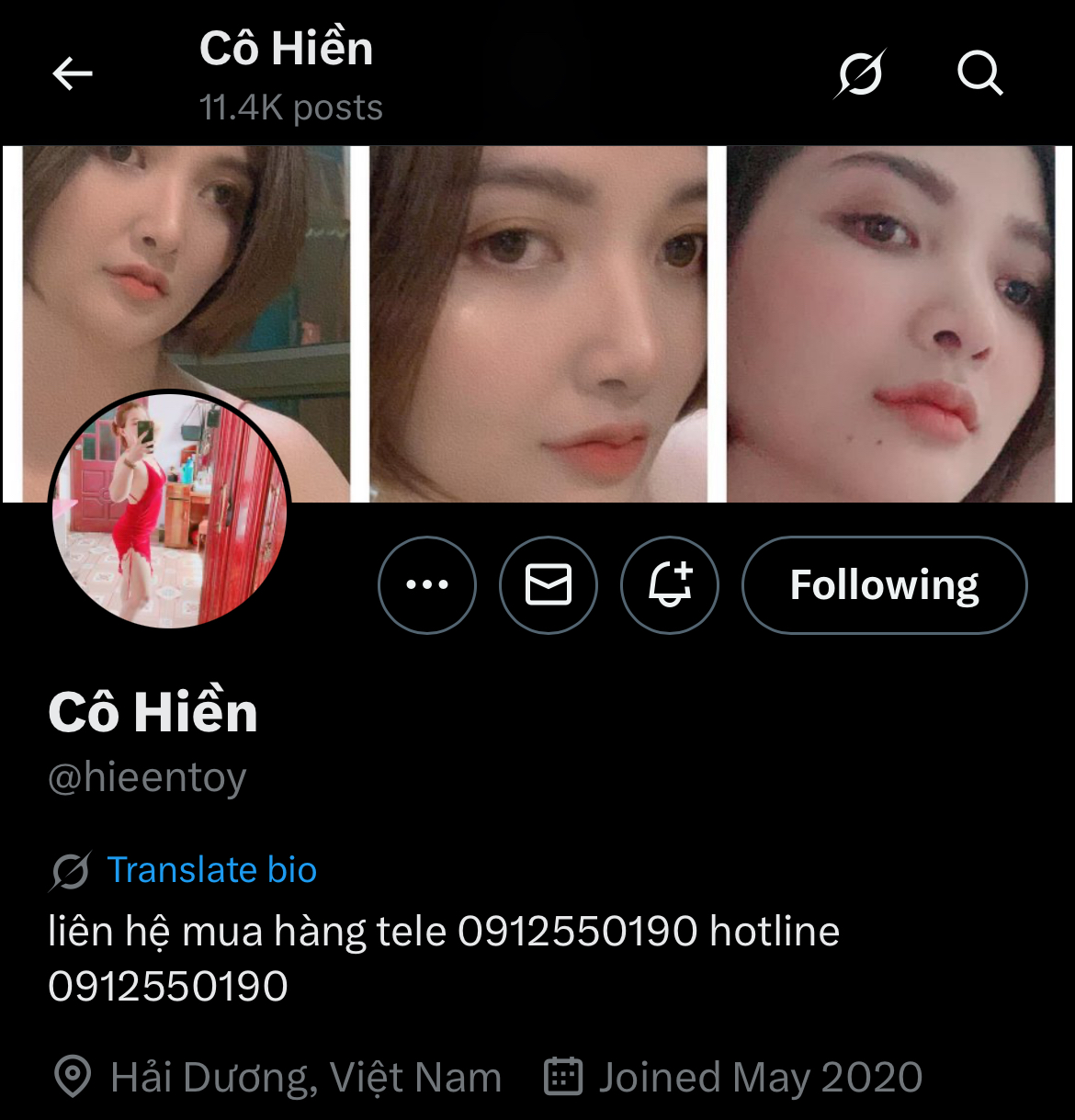Go back using the arrow icon

point(73,74)
